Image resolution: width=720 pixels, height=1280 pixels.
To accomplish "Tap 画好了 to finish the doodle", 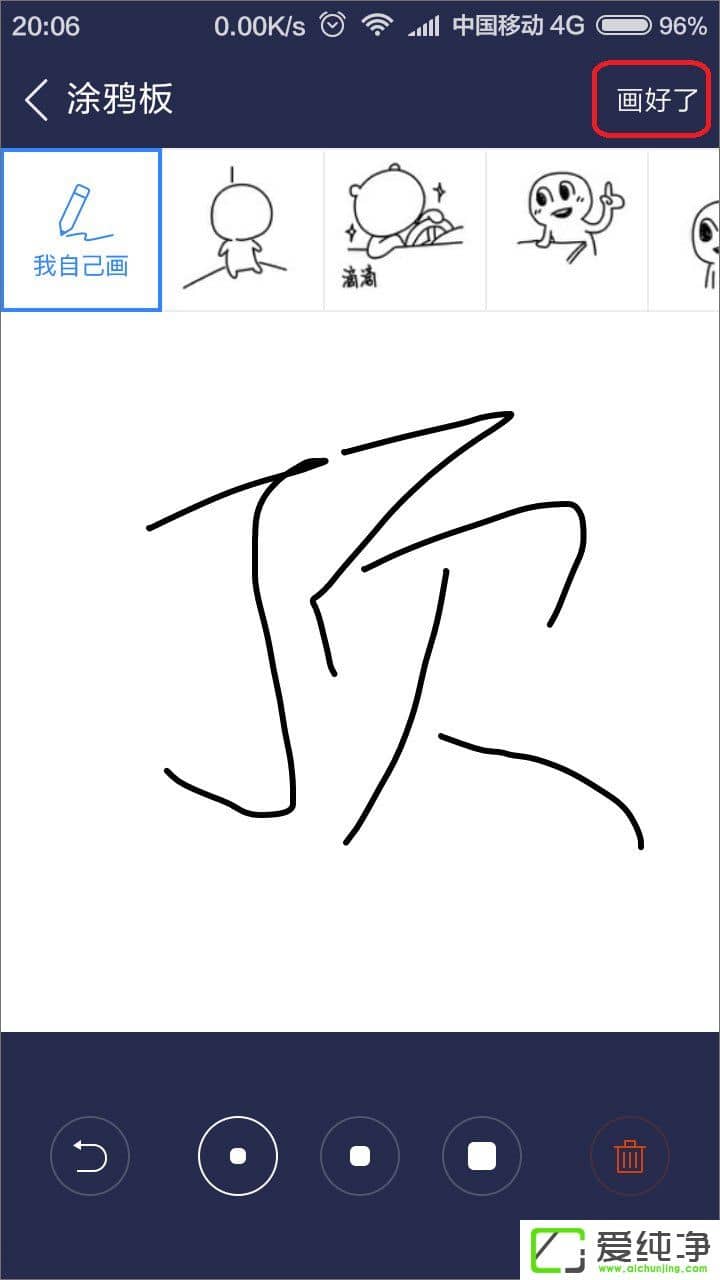I will tap(656, 100).
